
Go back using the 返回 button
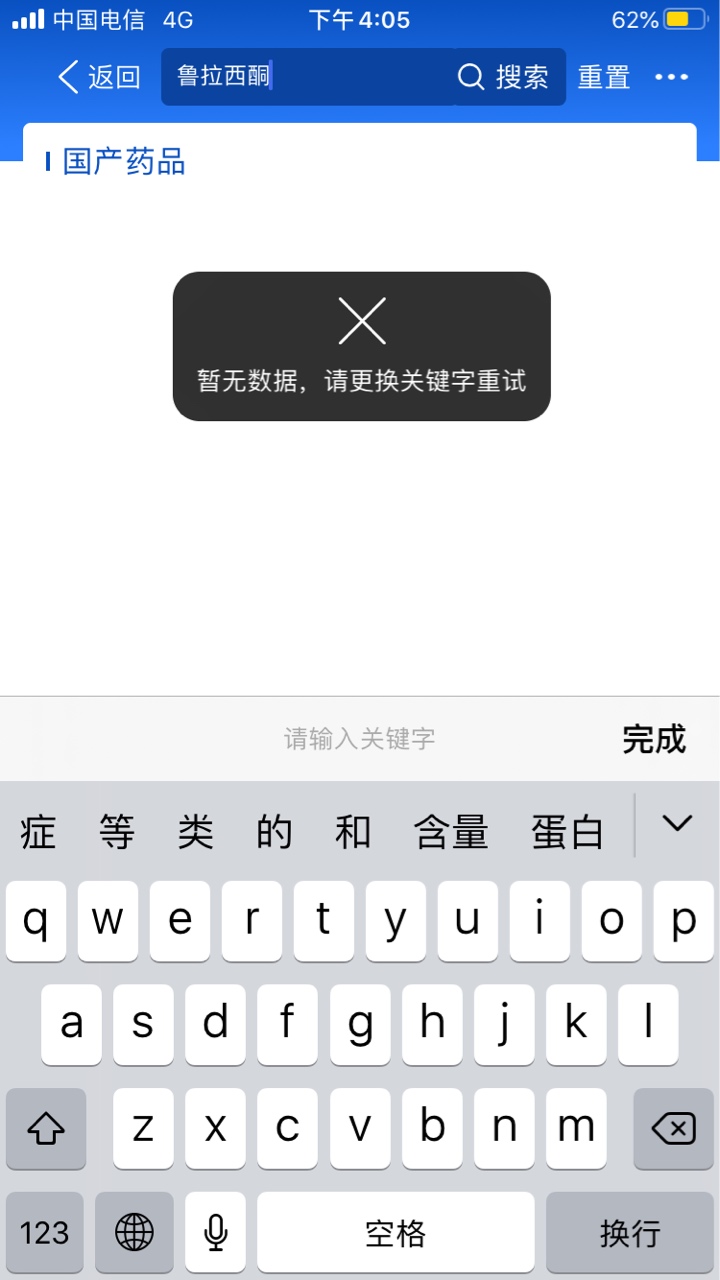pyautogui.click(x=98, y=77)
